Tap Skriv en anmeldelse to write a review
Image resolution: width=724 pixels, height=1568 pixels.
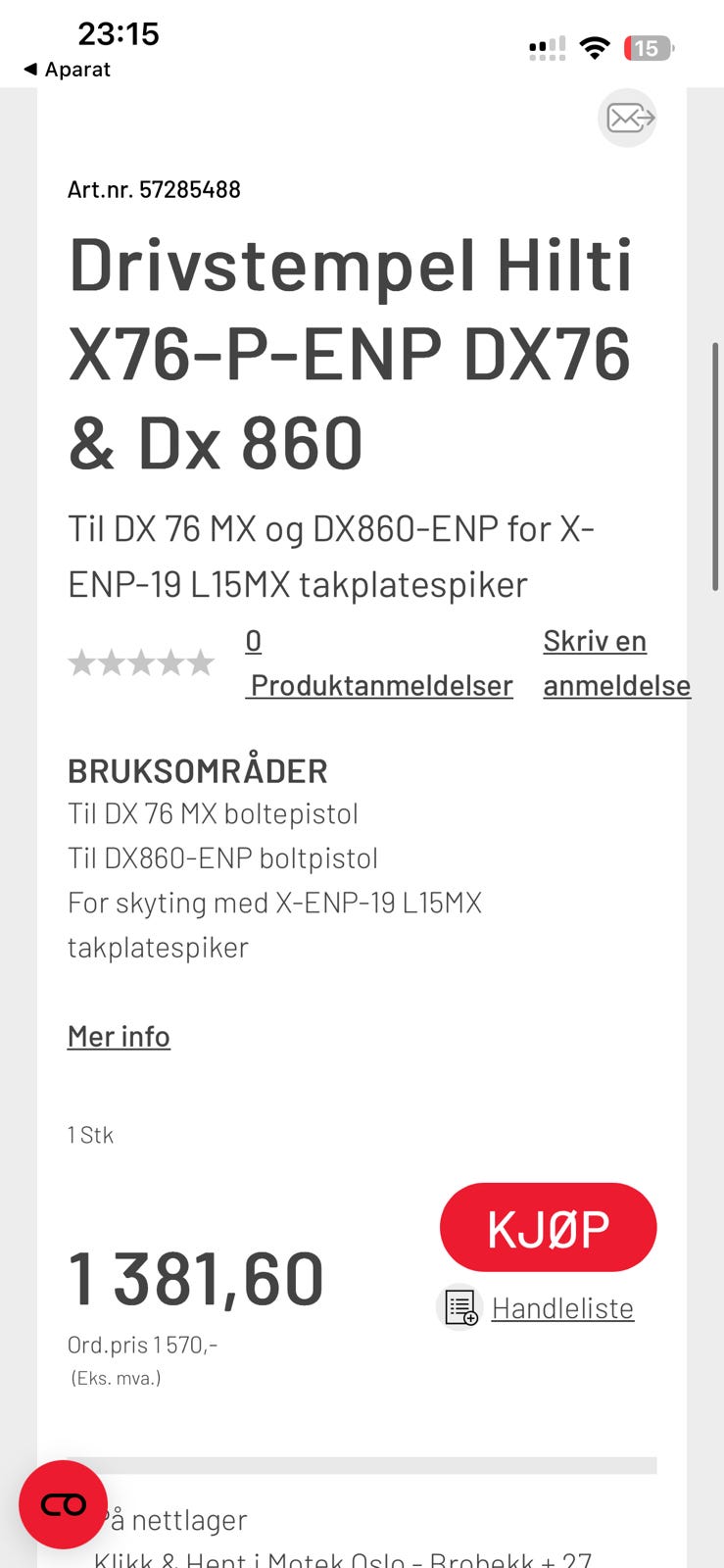point(616,663)
